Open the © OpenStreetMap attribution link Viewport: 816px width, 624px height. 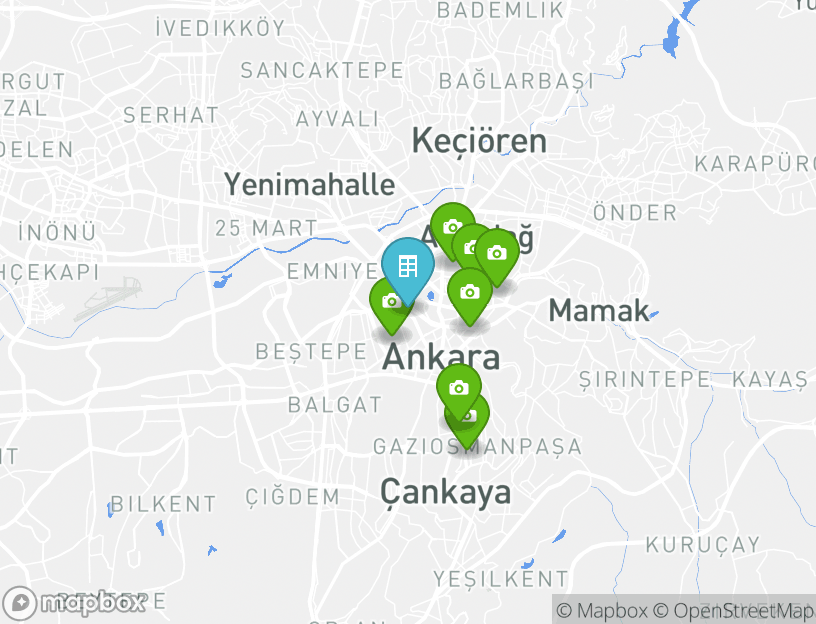736,610
